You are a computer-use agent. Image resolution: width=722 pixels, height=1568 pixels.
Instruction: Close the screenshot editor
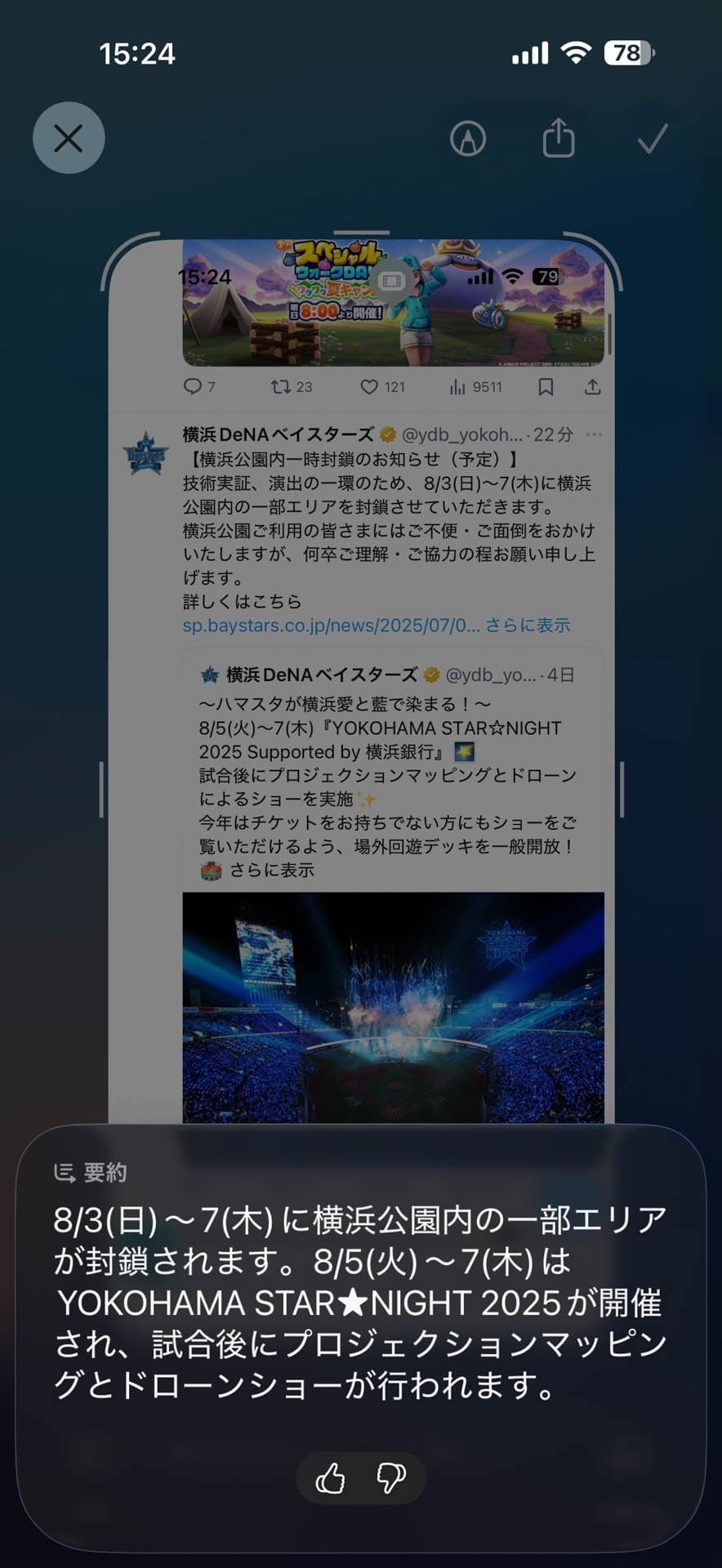point(69,138)
